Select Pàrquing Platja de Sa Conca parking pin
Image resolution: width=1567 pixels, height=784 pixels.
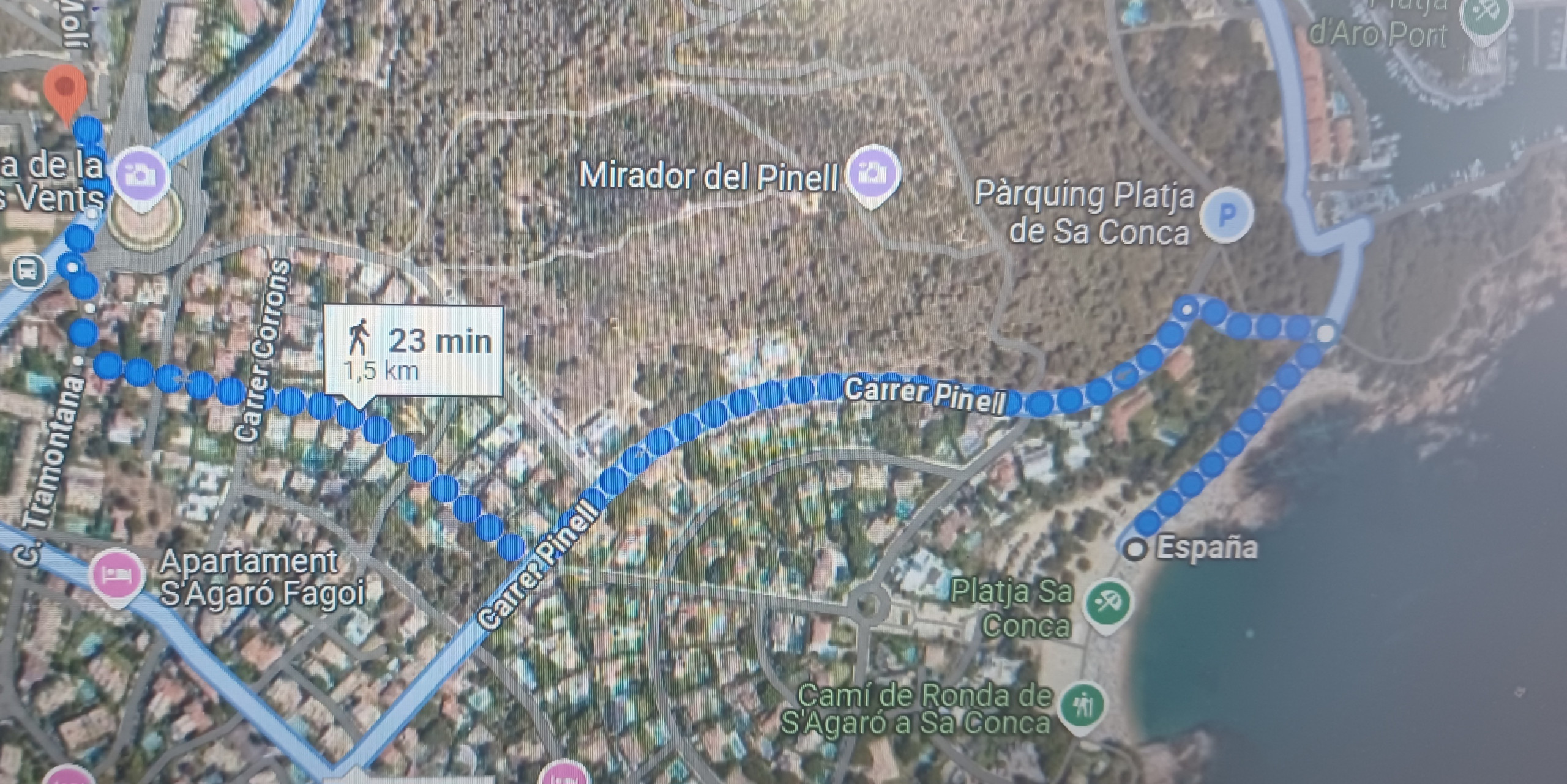[x=1226, y=214]
